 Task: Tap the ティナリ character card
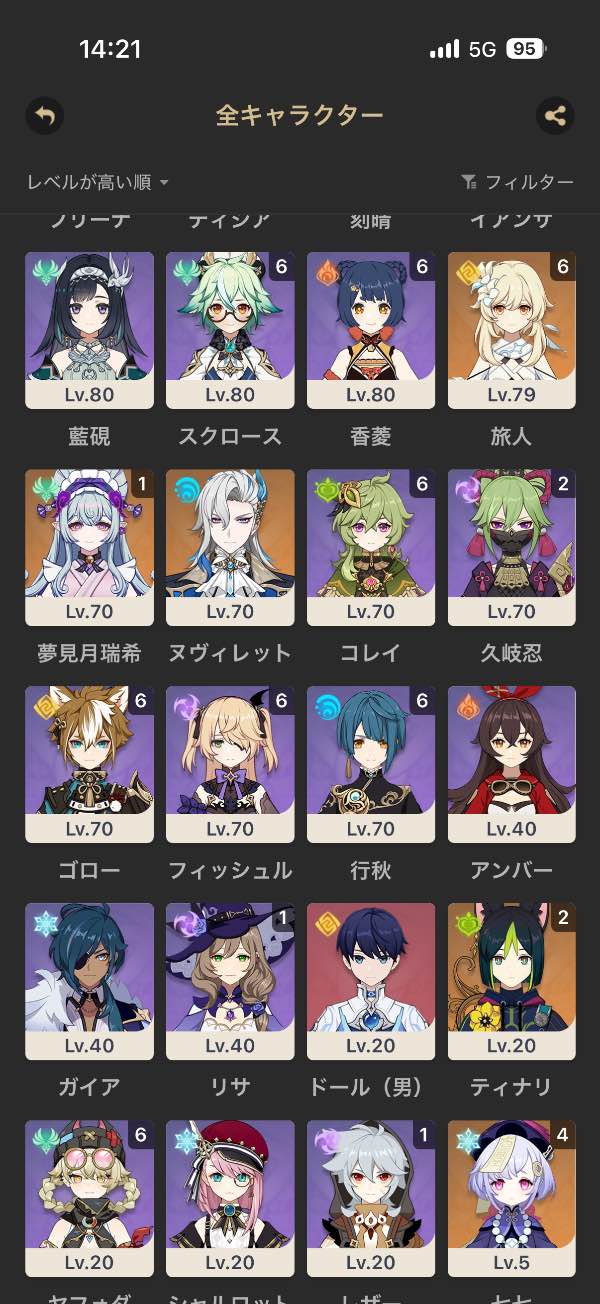pos(512,981)
